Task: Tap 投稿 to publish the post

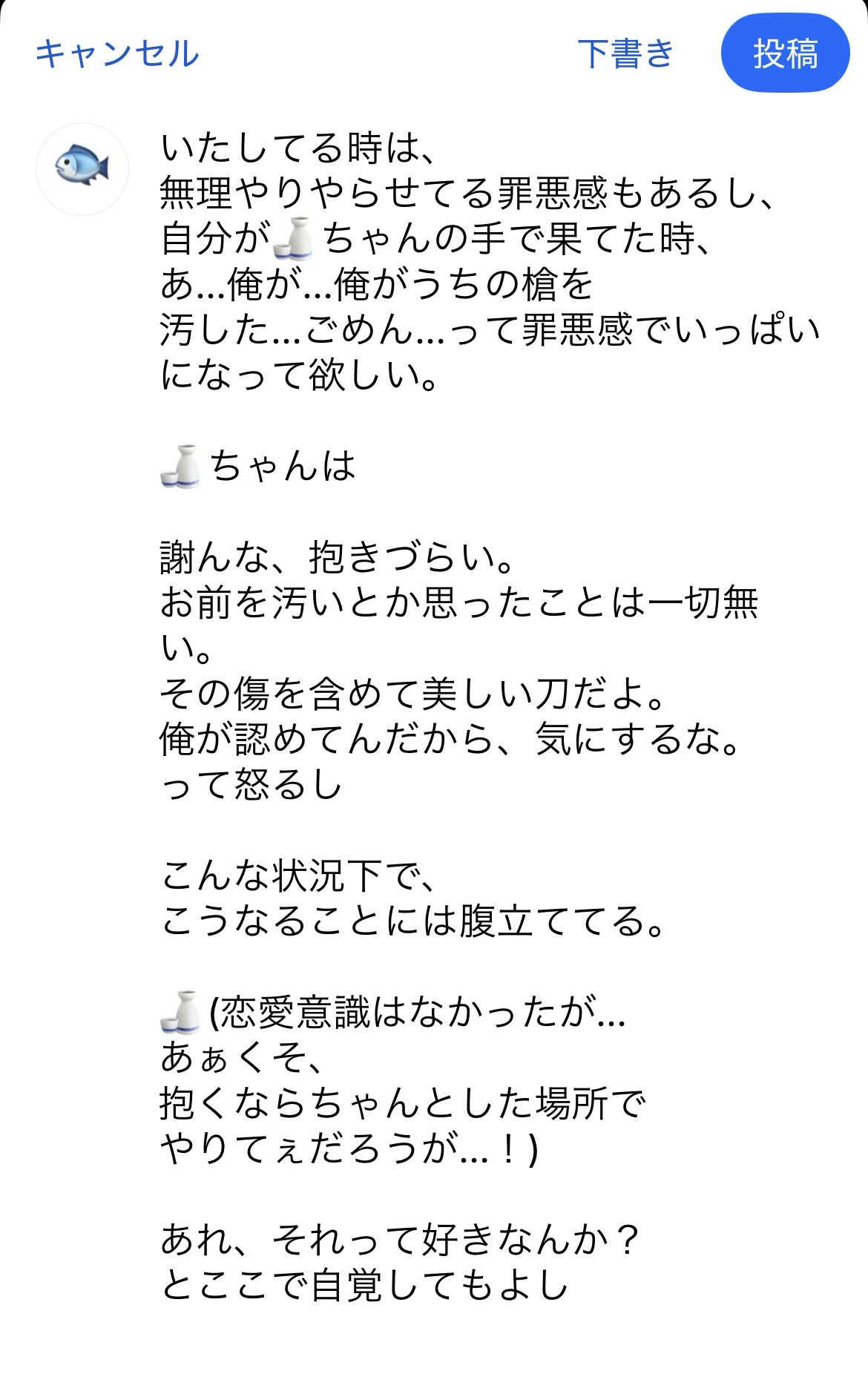Action: coord(785,54)
